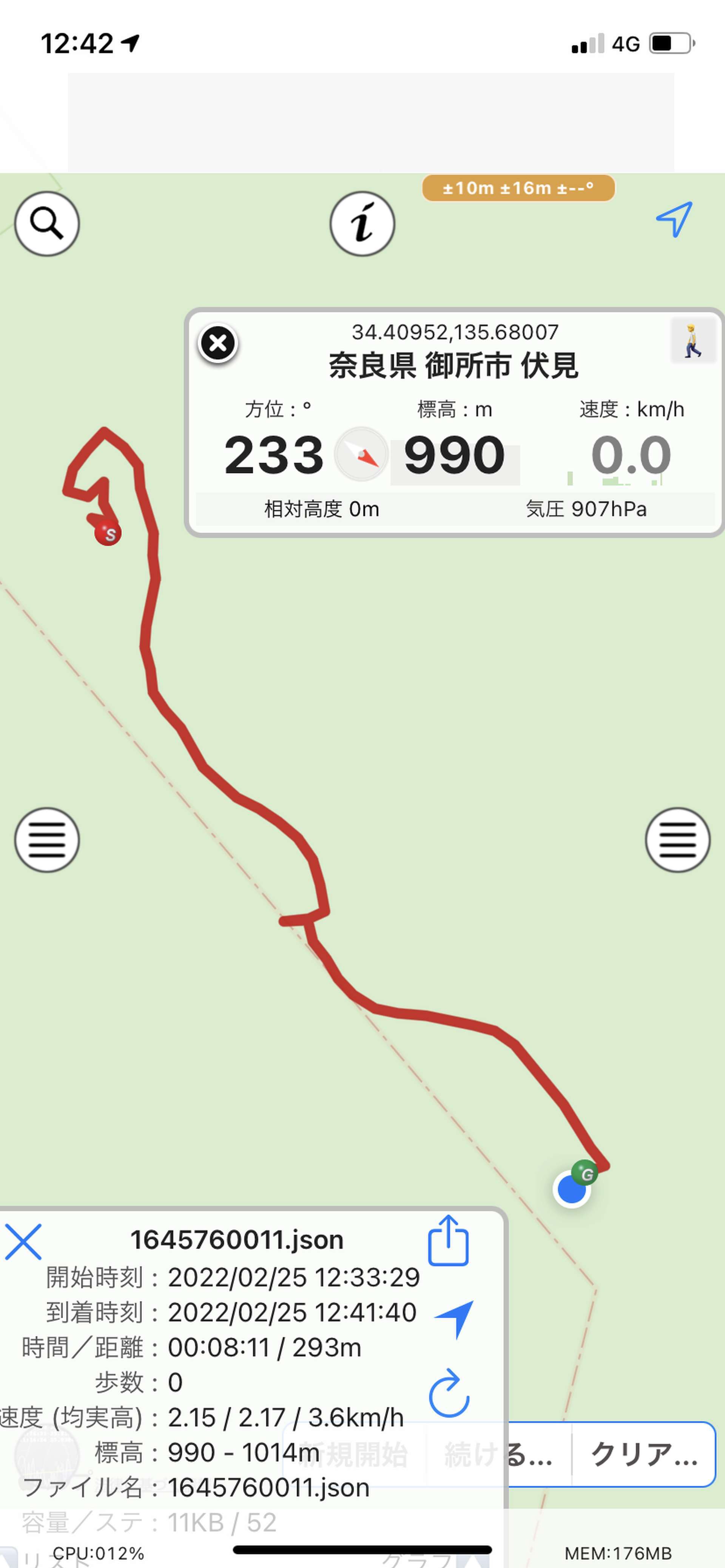Tap the 続ける… button
725x1568 pixels.
498,1455
